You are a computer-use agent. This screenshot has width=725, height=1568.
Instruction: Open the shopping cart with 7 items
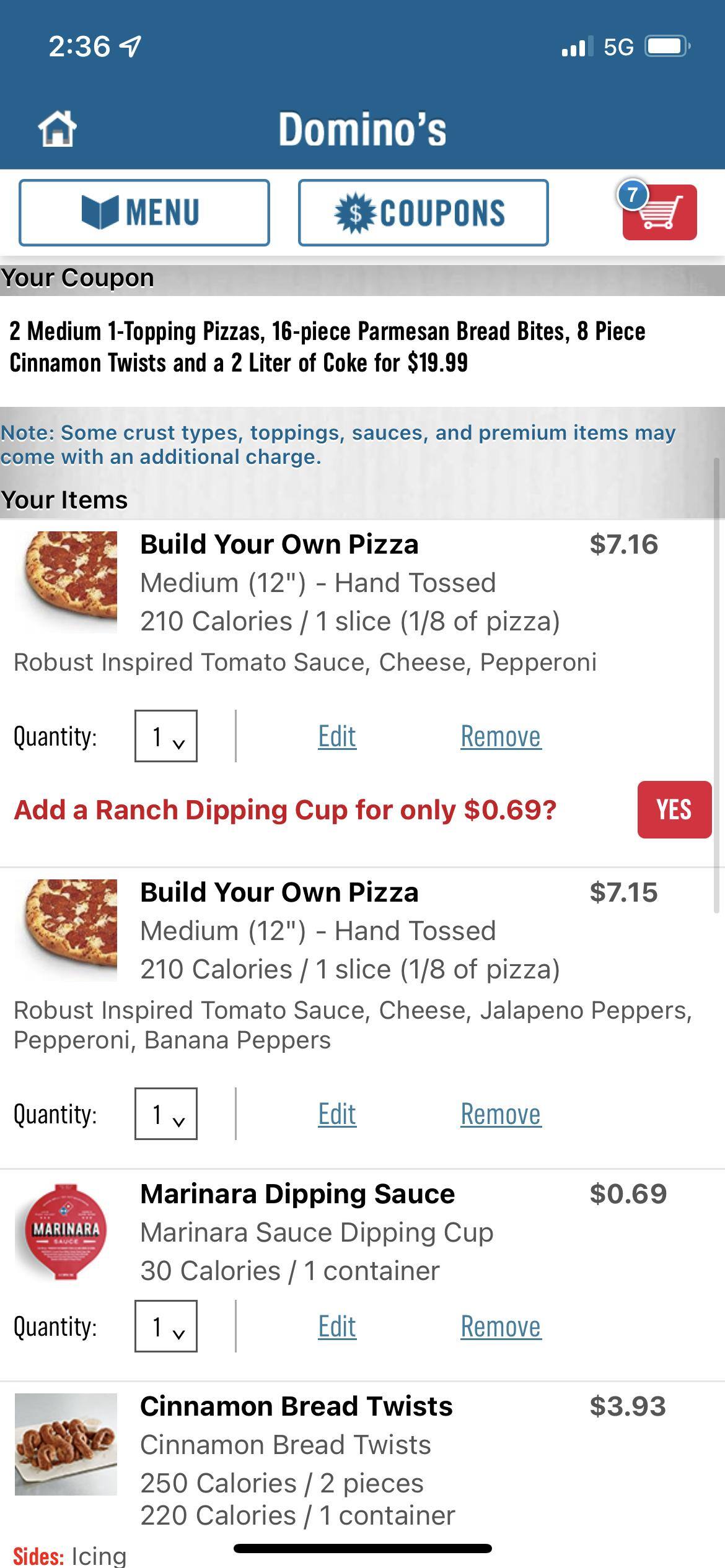pyautogui.click(x=659, y=212)
